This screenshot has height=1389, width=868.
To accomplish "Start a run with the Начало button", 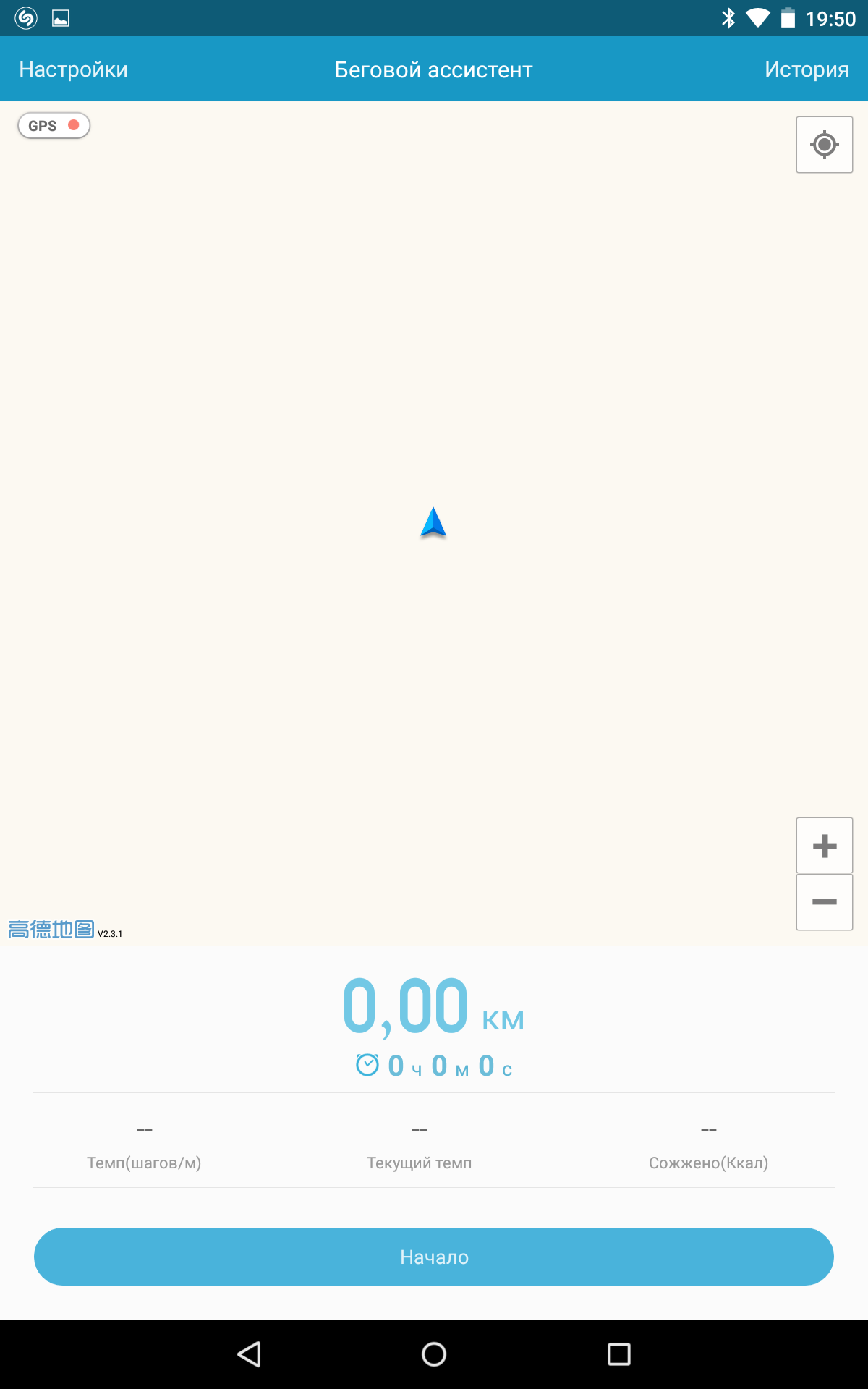I will [434, 1257].
